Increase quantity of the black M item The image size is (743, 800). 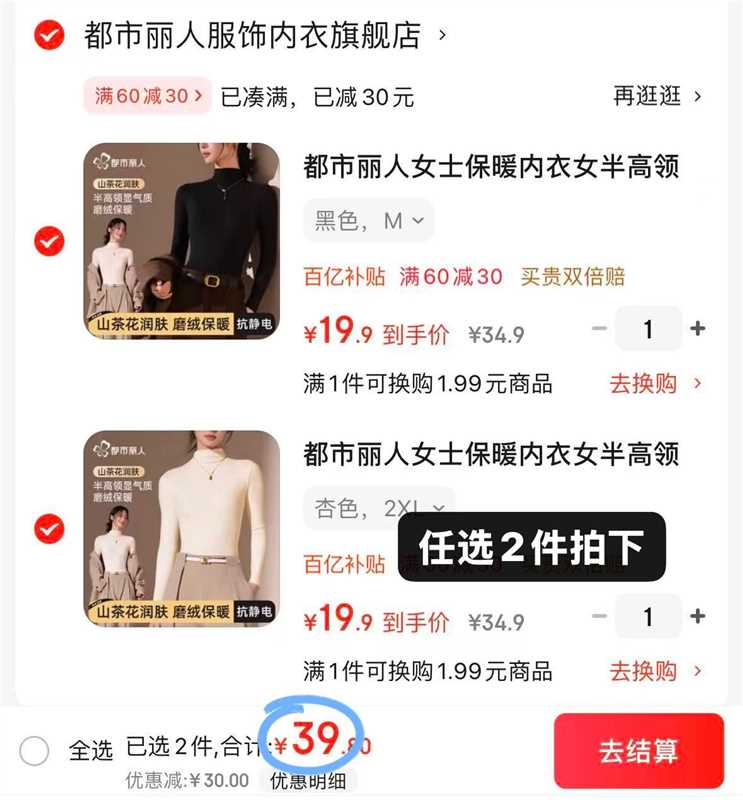point(698,329)
